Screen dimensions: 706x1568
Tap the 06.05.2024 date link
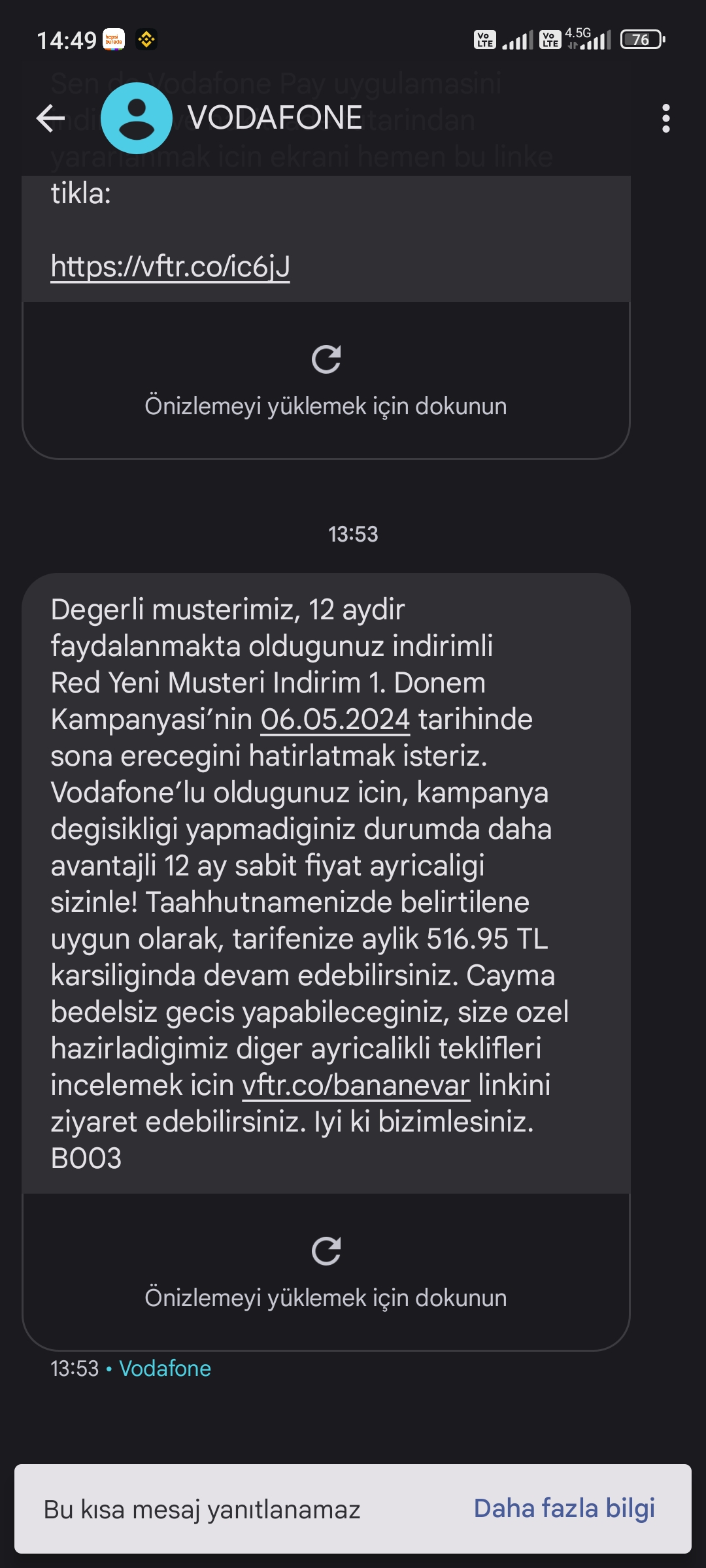pos(335,719)
